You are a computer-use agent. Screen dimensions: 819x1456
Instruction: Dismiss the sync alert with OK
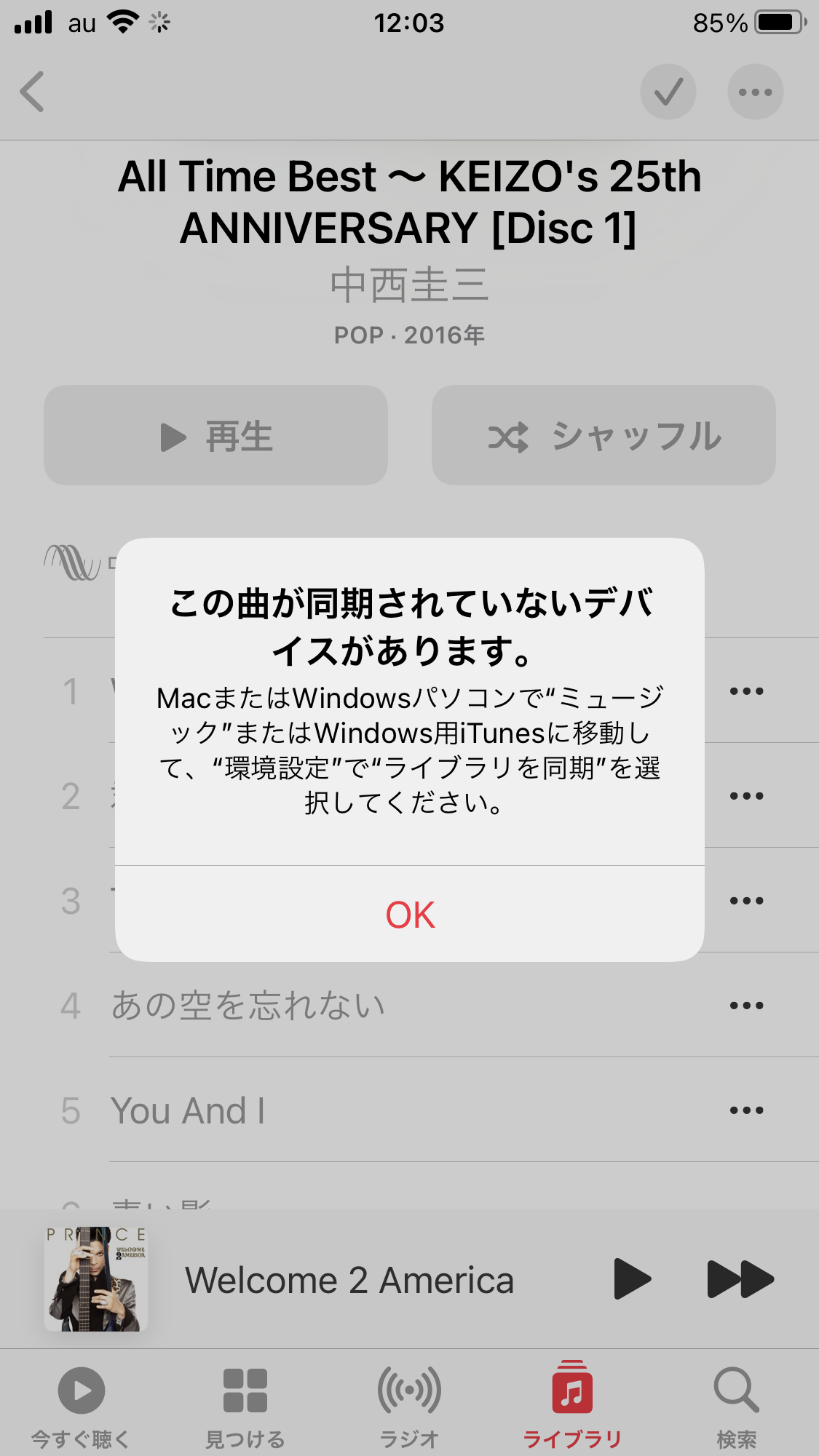tap(410, 914)
